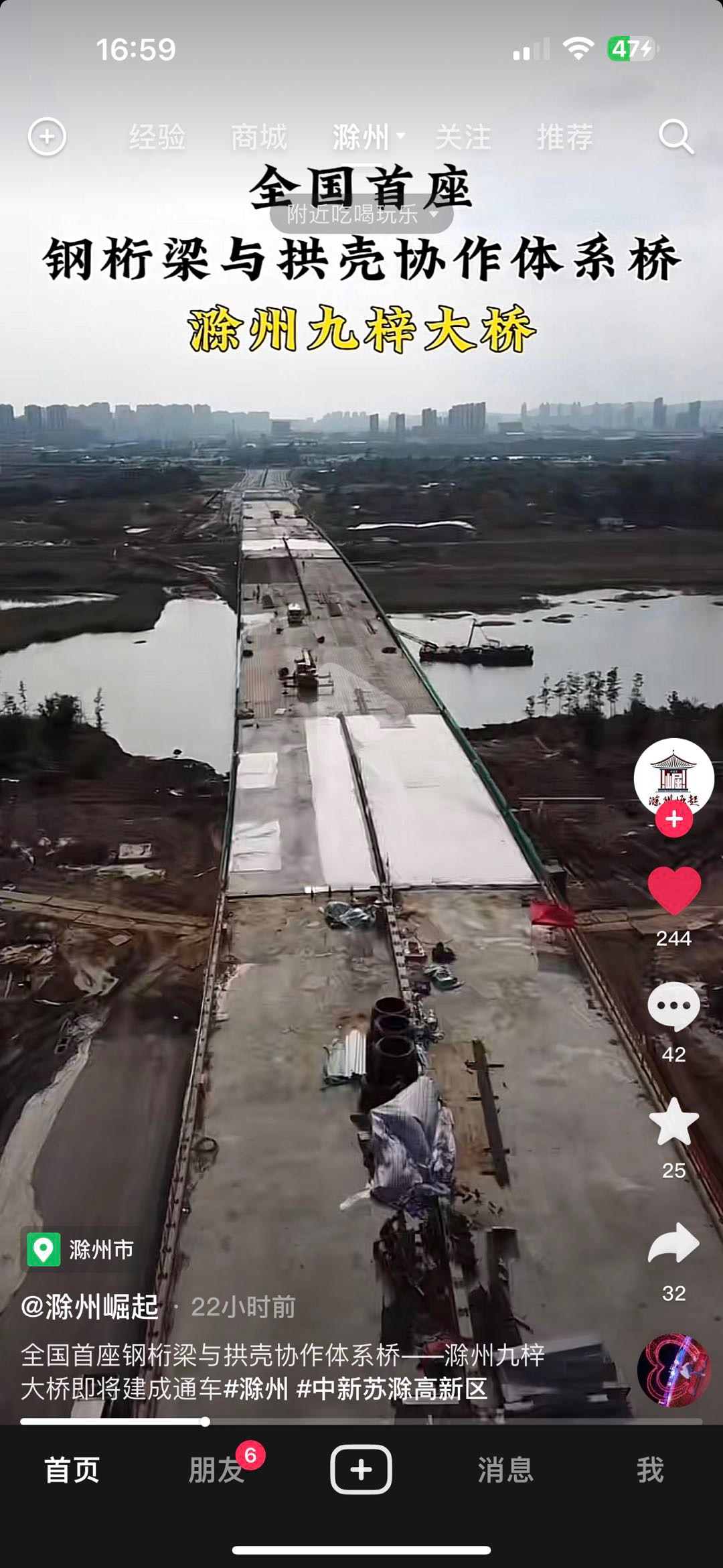Image resolution: width=723 pixels, height=1568 pixels.
Task: Create a new post with center plus
Action: pyautogui.click(x=361, y=1470)
